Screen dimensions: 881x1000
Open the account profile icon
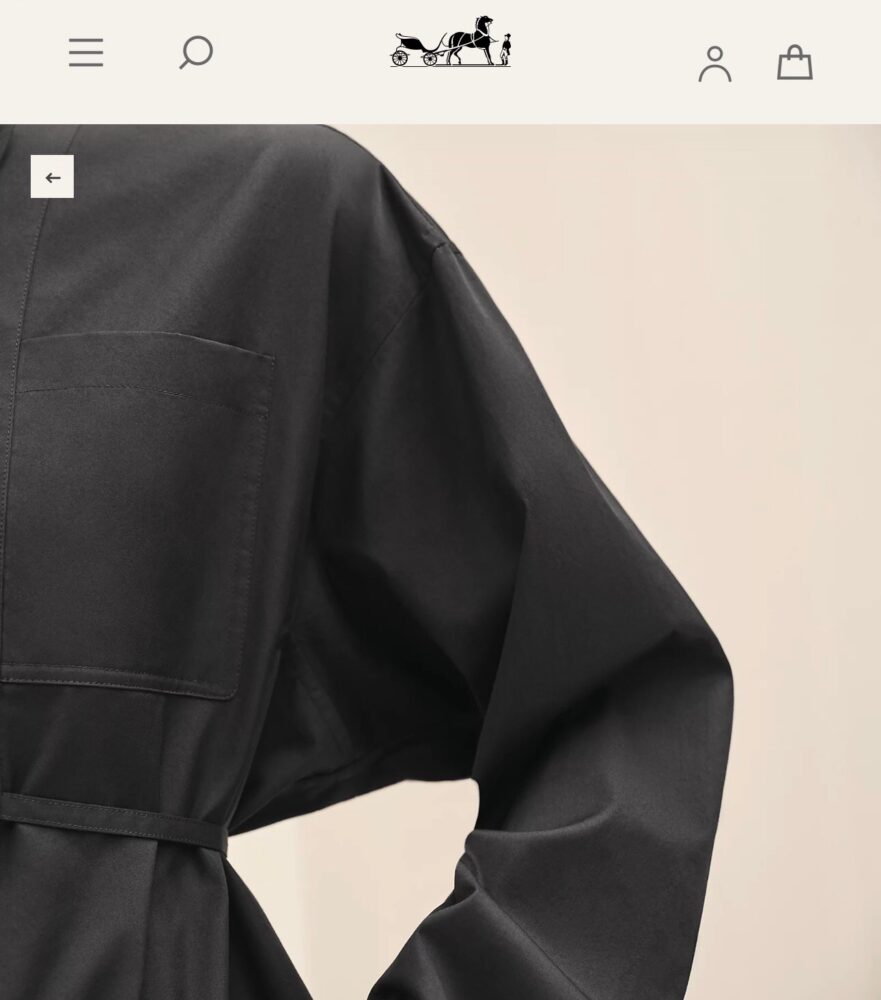tap(715, 63)
